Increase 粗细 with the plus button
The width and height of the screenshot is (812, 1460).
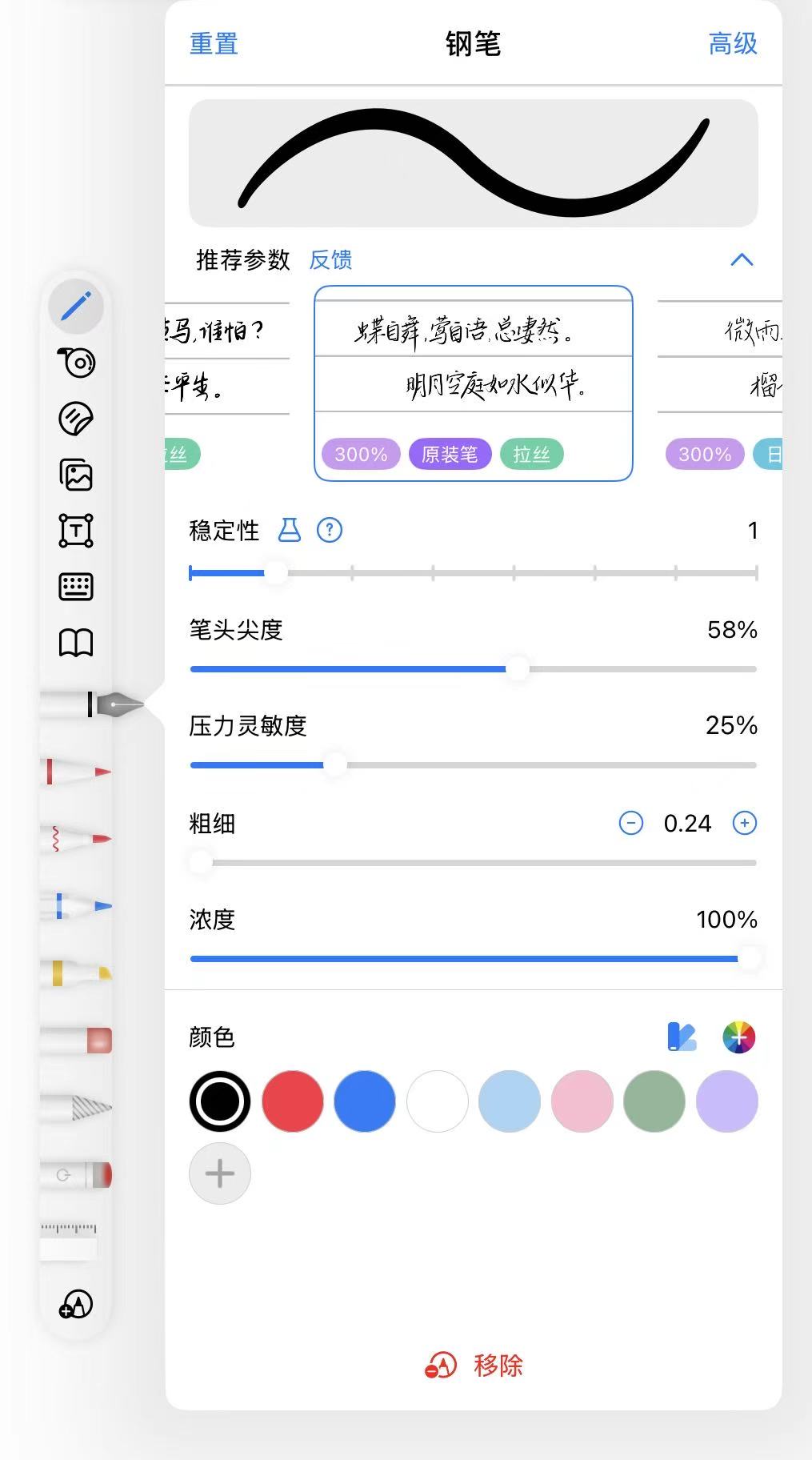tap(745, 823)
